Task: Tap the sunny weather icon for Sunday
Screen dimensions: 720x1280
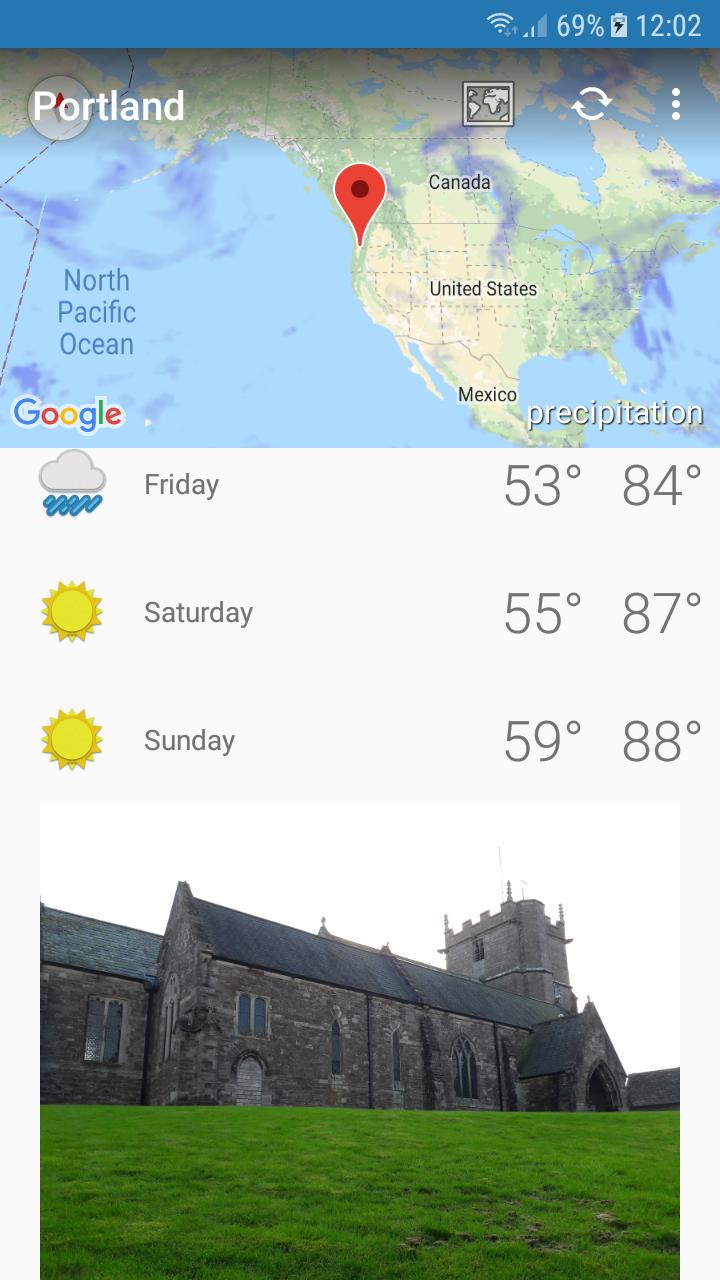Action: [70, 740]
